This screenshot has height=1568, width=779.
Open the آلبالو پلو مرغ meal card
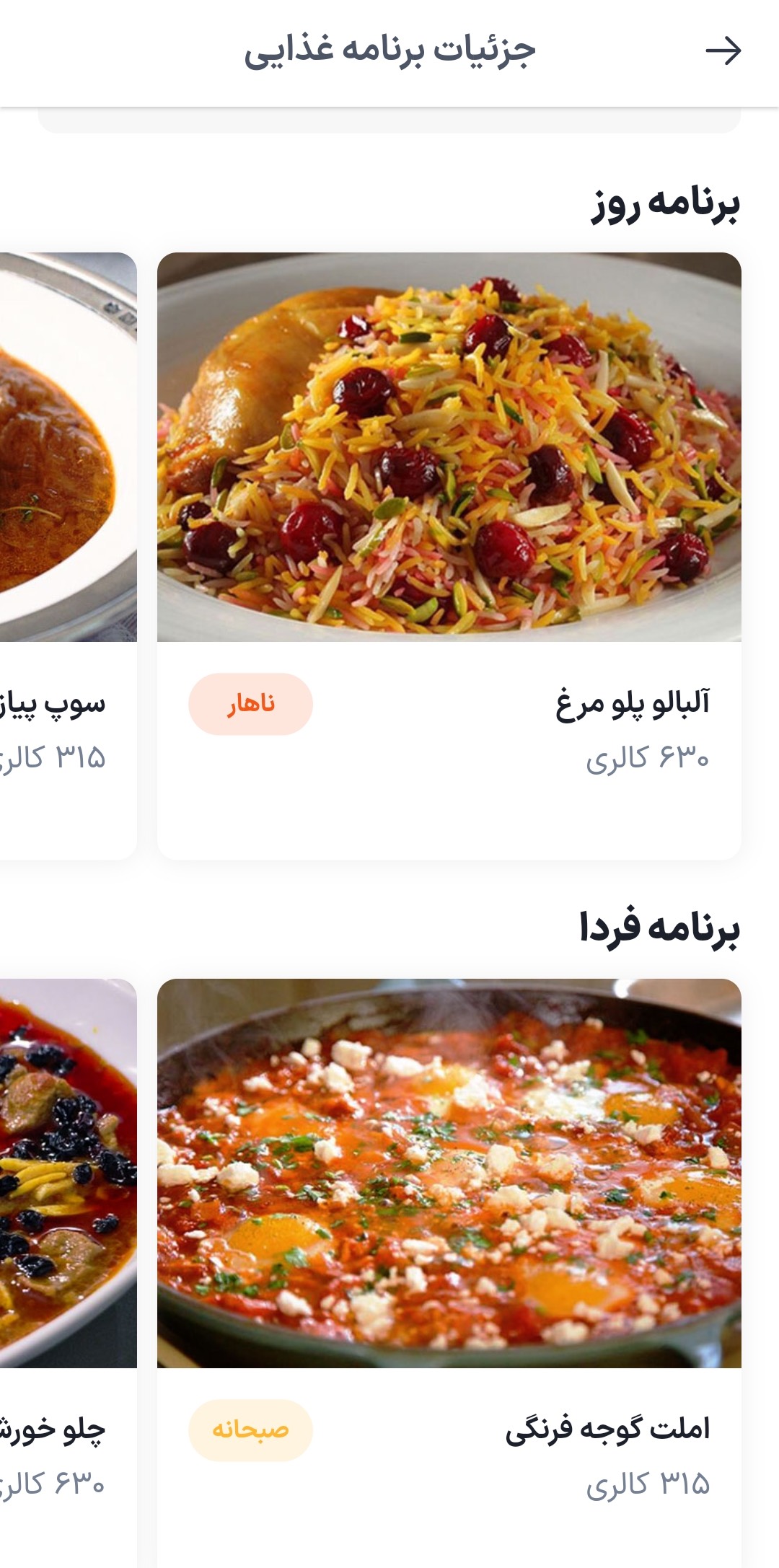pyautogui.click(x=449, y=555)
